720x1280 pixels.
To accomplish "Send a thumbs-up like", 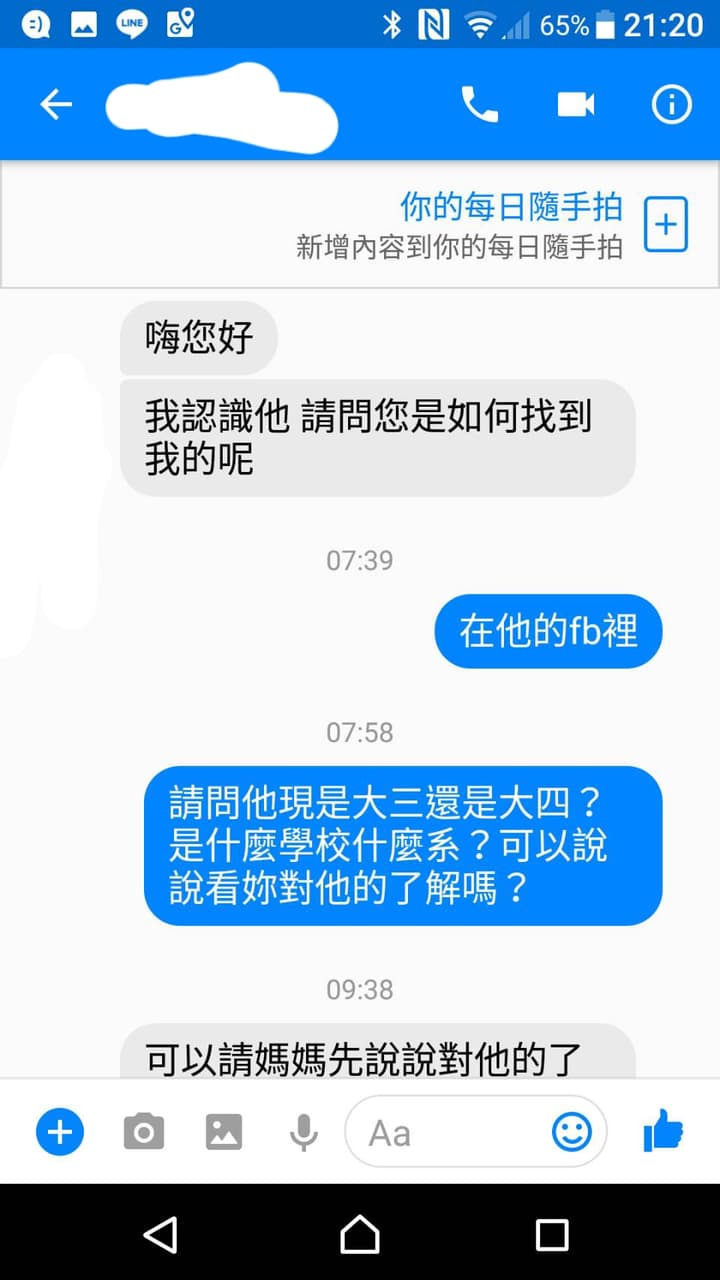I will point(663,1131).
